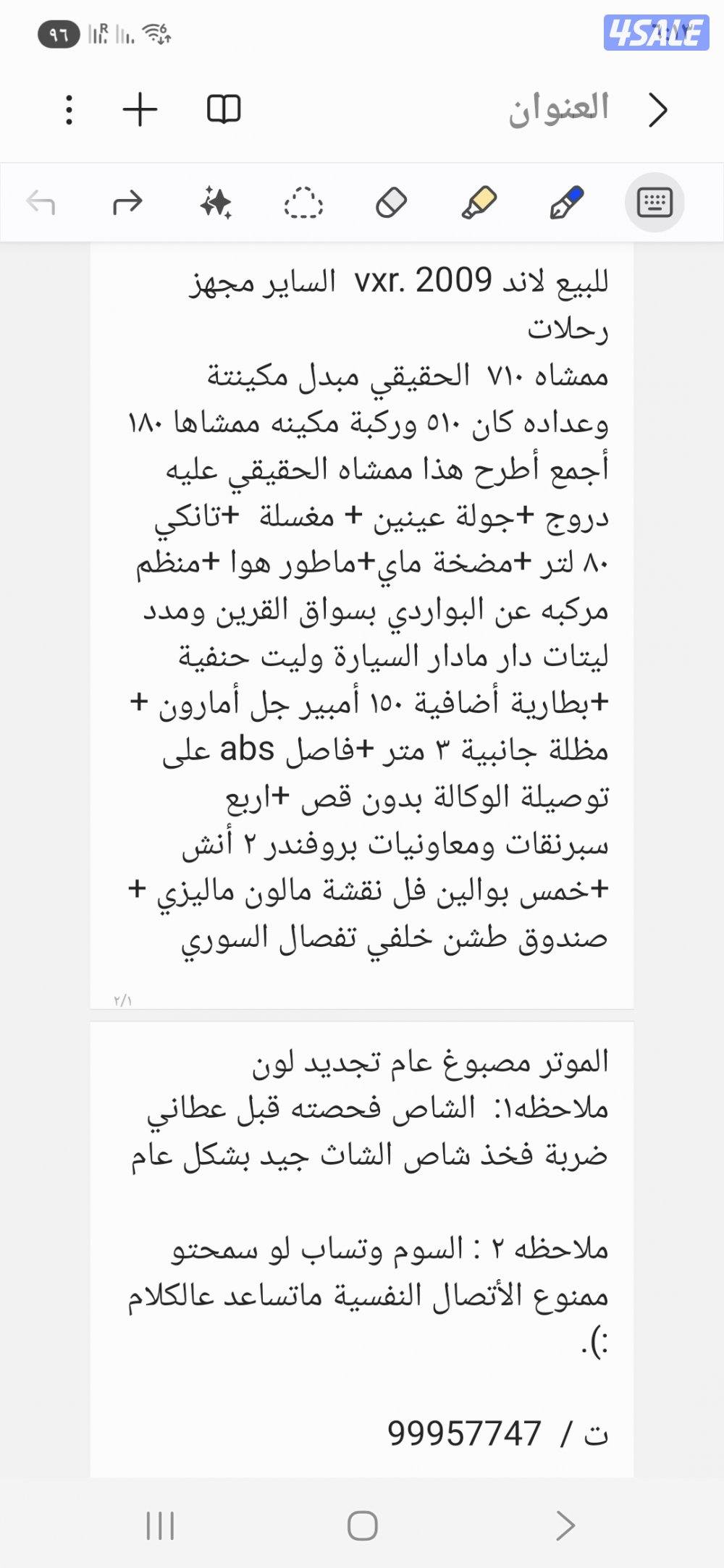Tap the note title العنوان
The image size is (724, 1568).
560,109
